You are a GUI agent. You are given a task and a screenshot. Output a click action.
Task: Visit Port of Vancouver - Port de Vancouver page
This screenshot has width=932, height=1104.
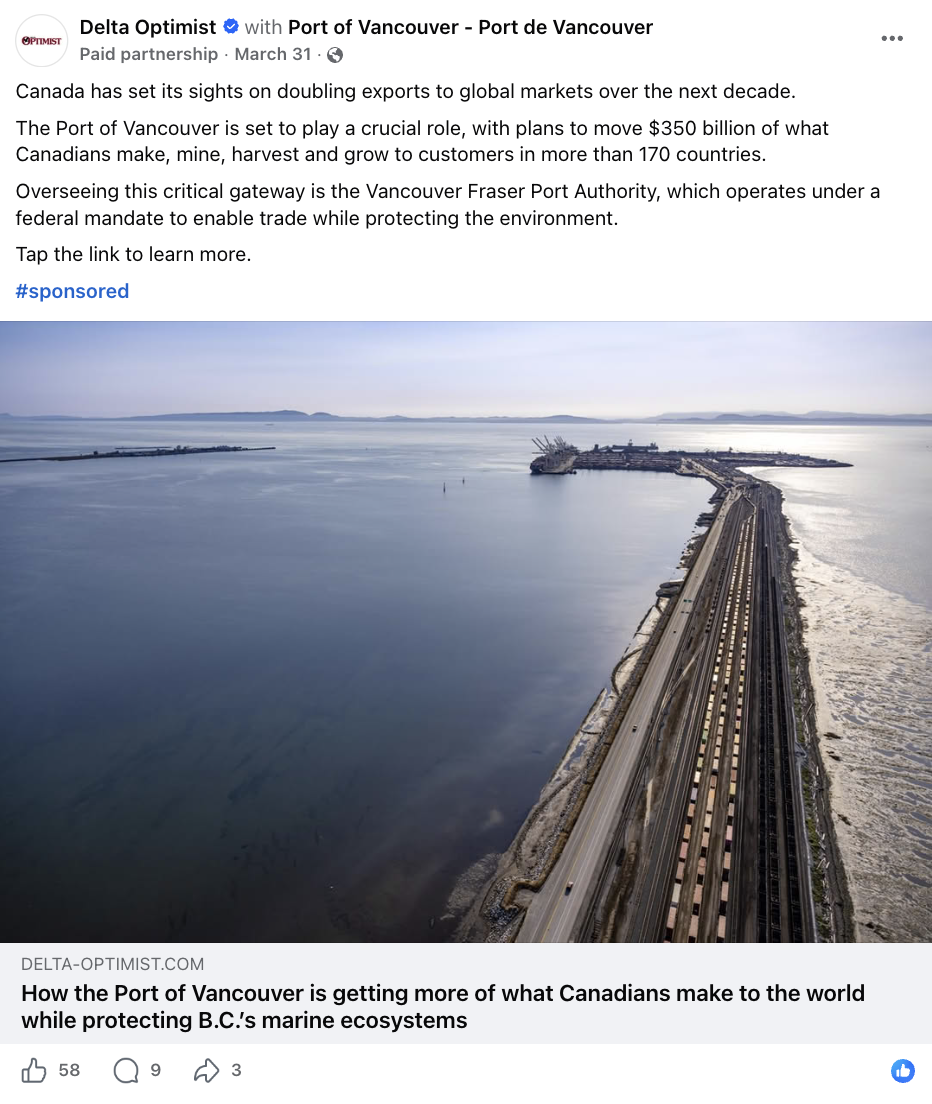click(470, 27)
